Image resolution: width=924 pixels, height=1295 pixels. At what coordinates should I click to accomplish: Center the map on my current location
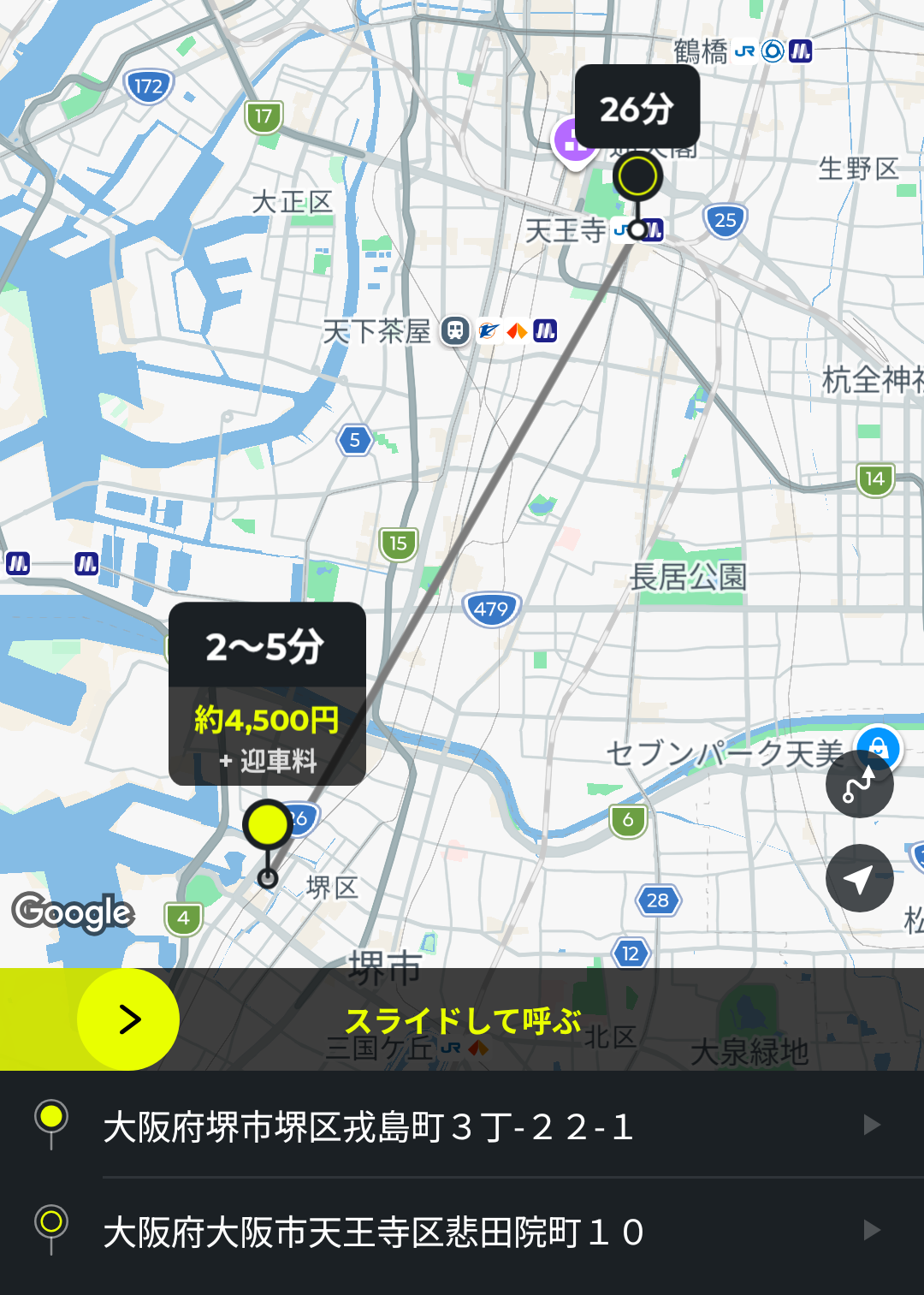point(859,878)
